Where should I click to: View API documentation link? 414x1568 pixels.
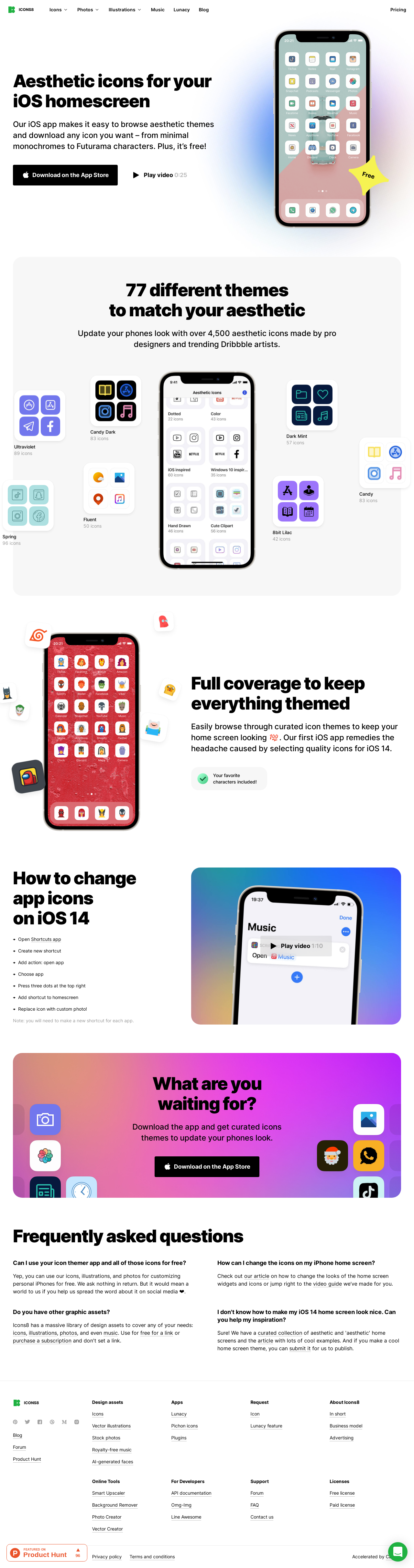(x=191, y=1493)
